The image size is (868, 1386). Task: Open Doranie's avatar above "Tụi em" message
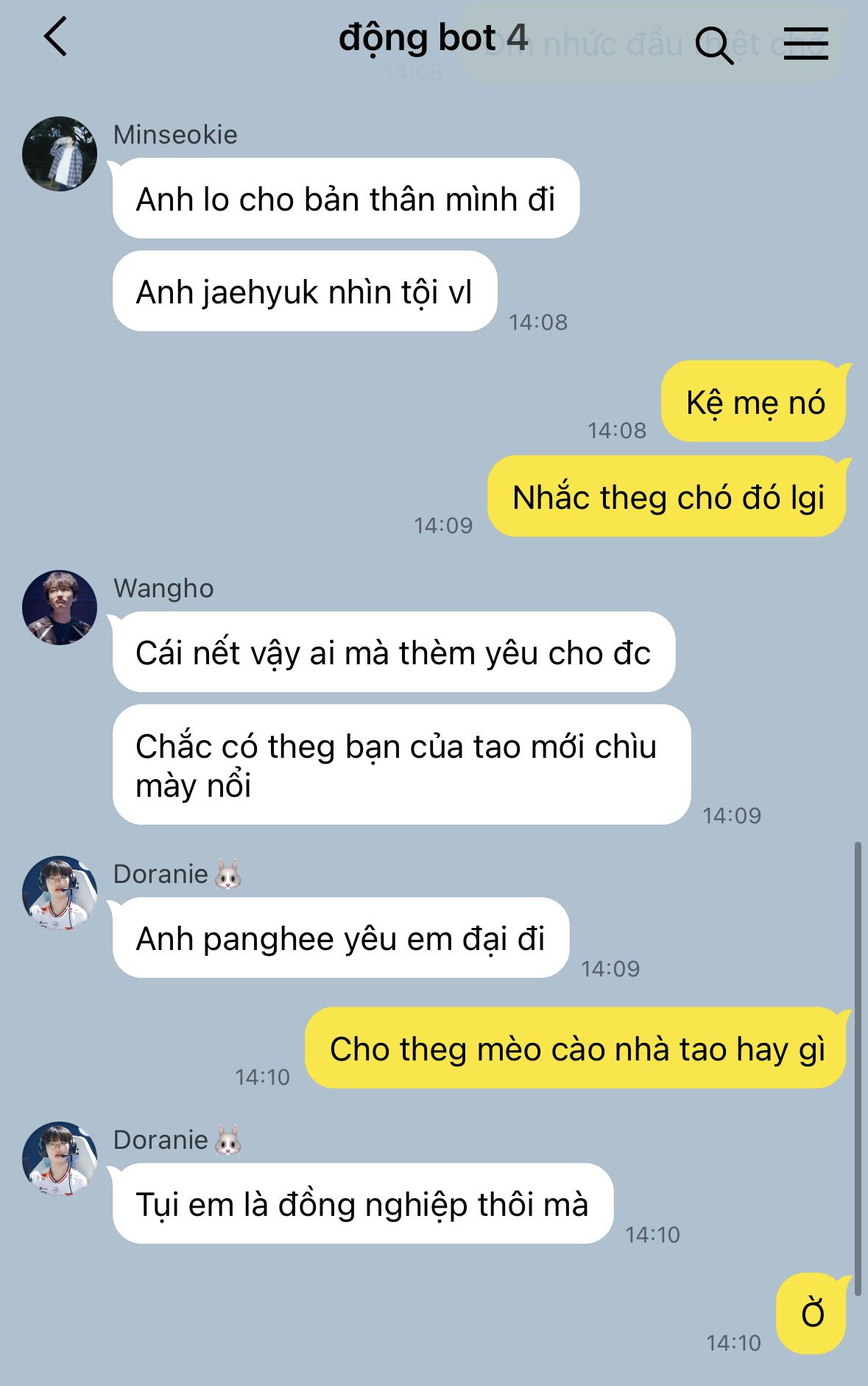60,1159
